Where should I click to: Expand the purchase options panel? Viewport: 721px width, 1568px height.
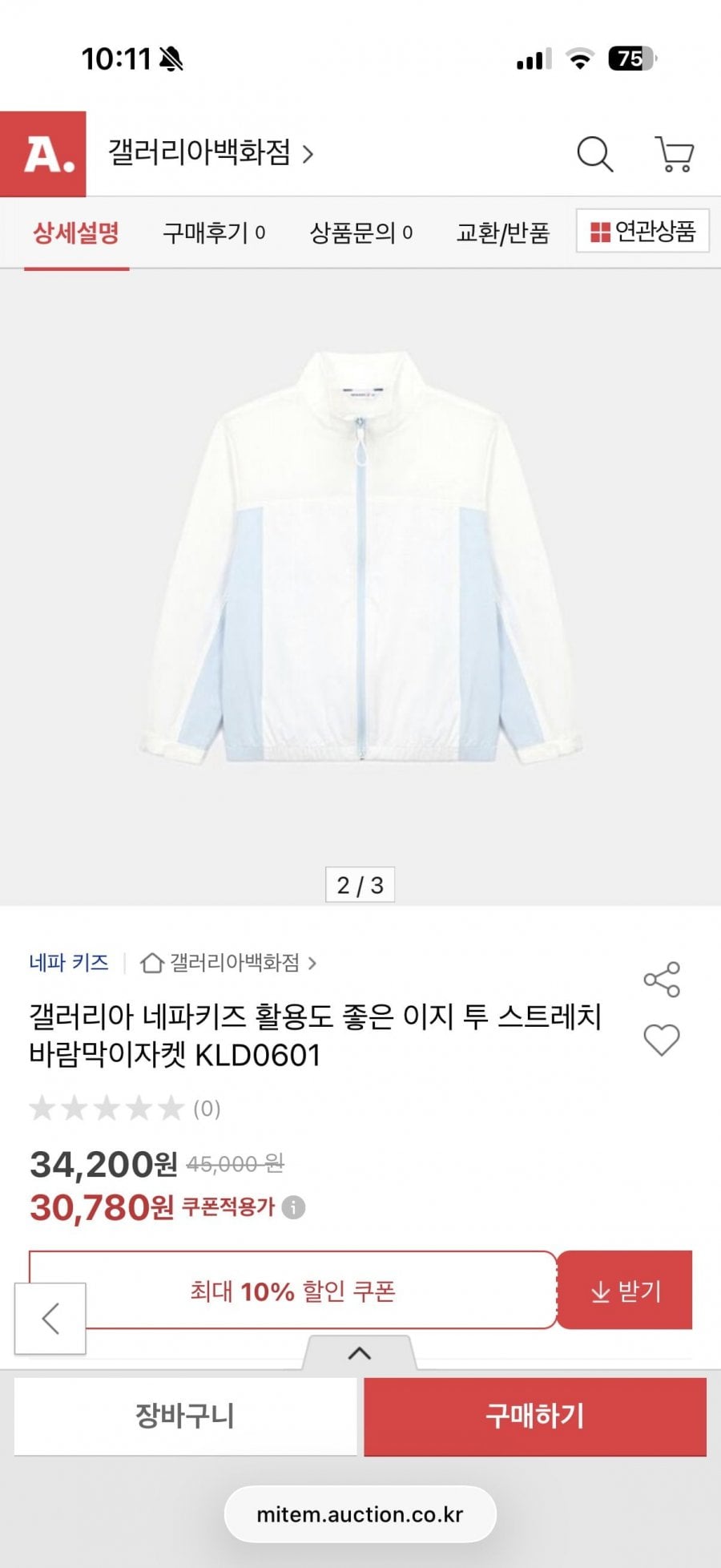coord(360,1353)
